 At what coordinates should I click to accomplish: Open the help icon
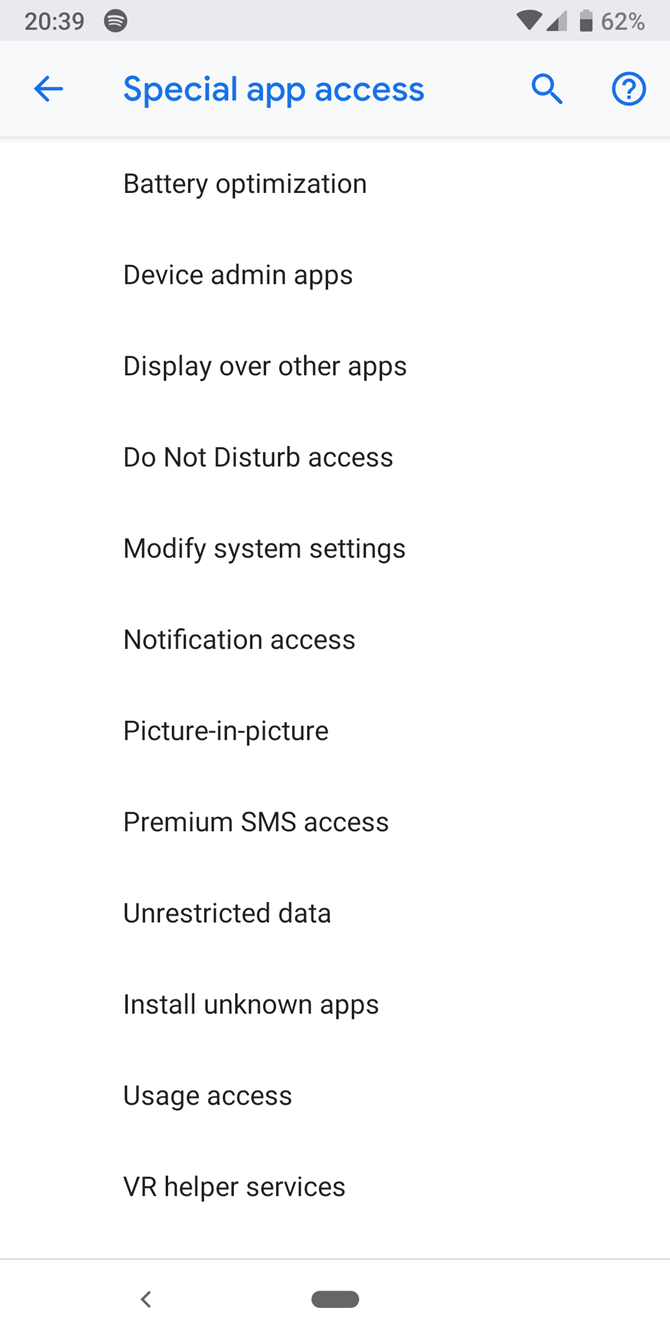pyautogui.click(x=628, y=89)
